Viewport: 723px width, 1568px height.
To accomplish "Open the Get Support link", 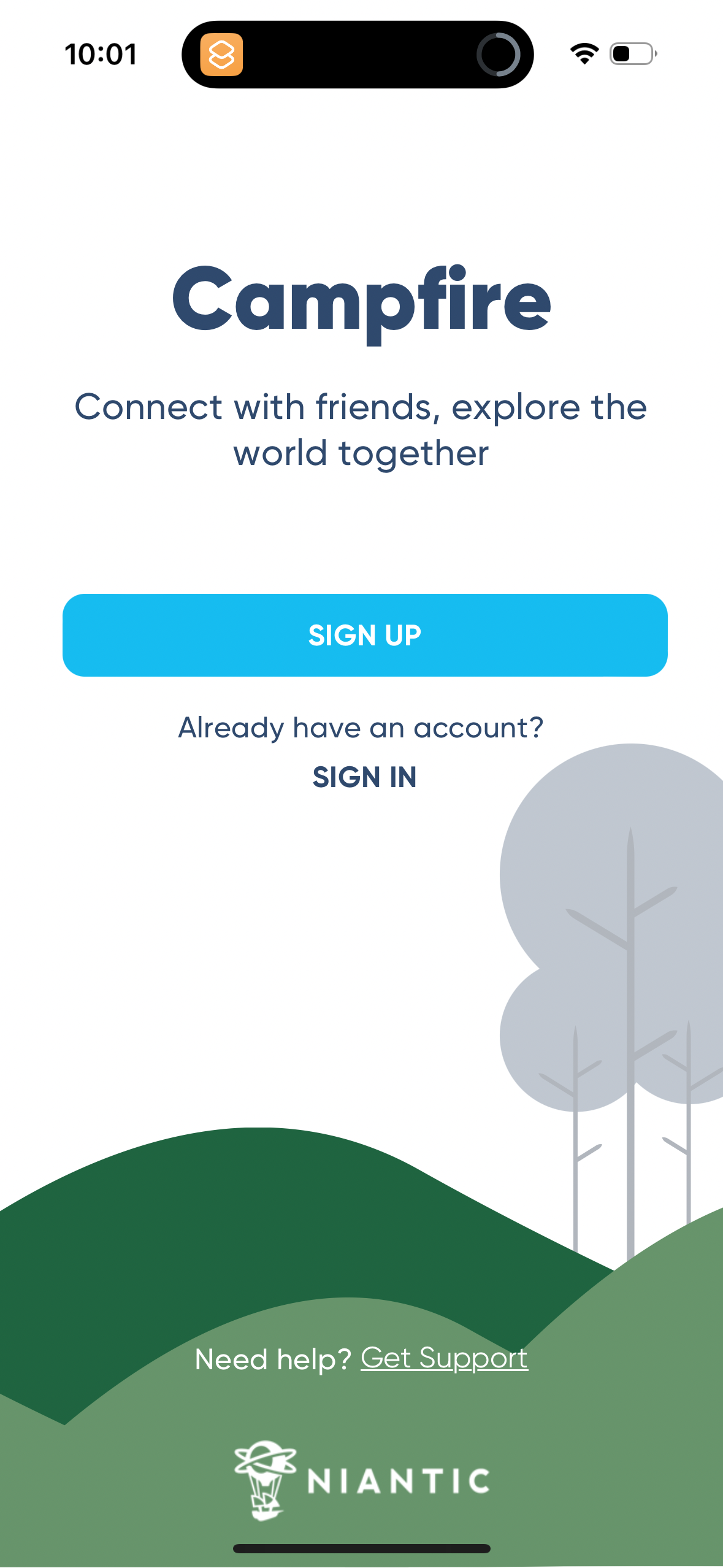I will point(444,1358).
